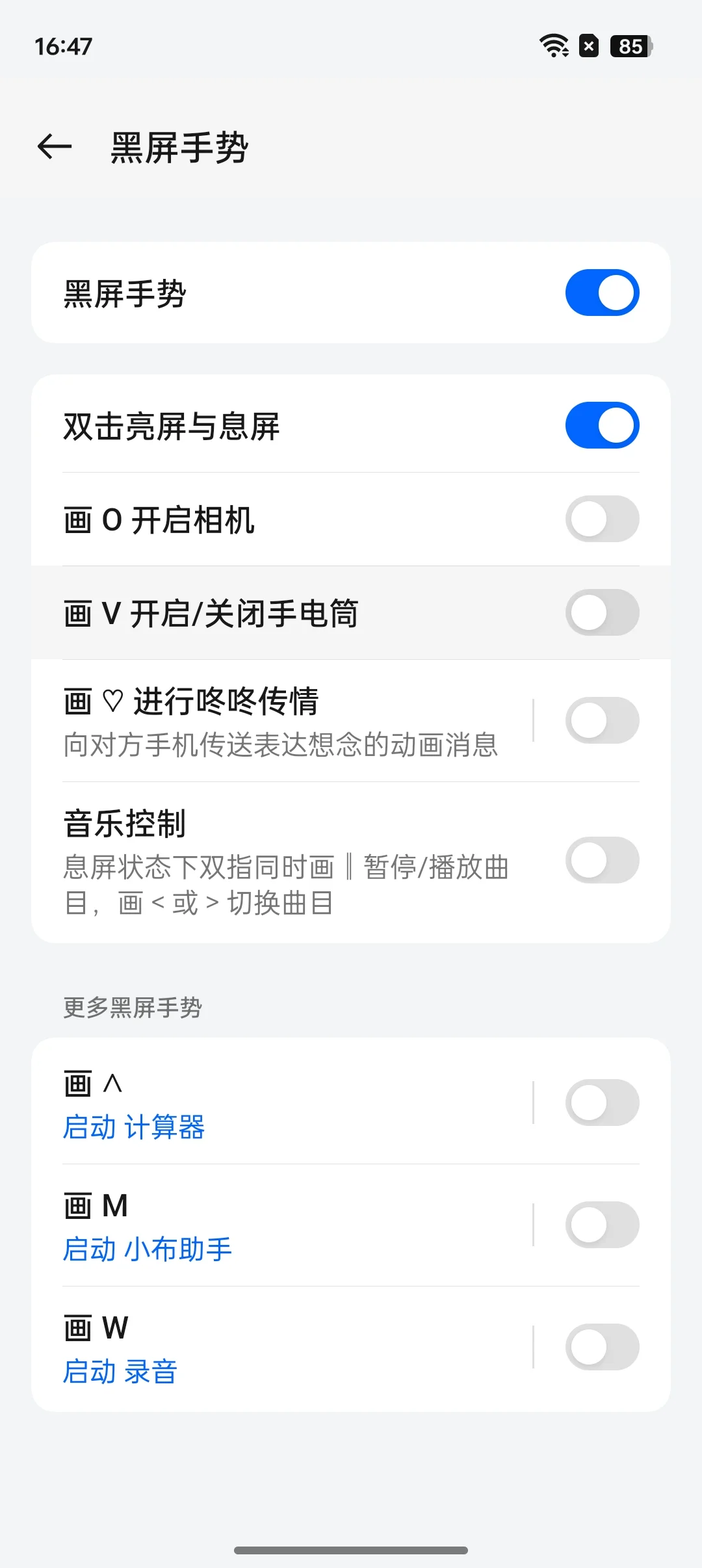Open 启动 录音 action for 画 W
The image size is (702, 1568).
click(120, 1370)
